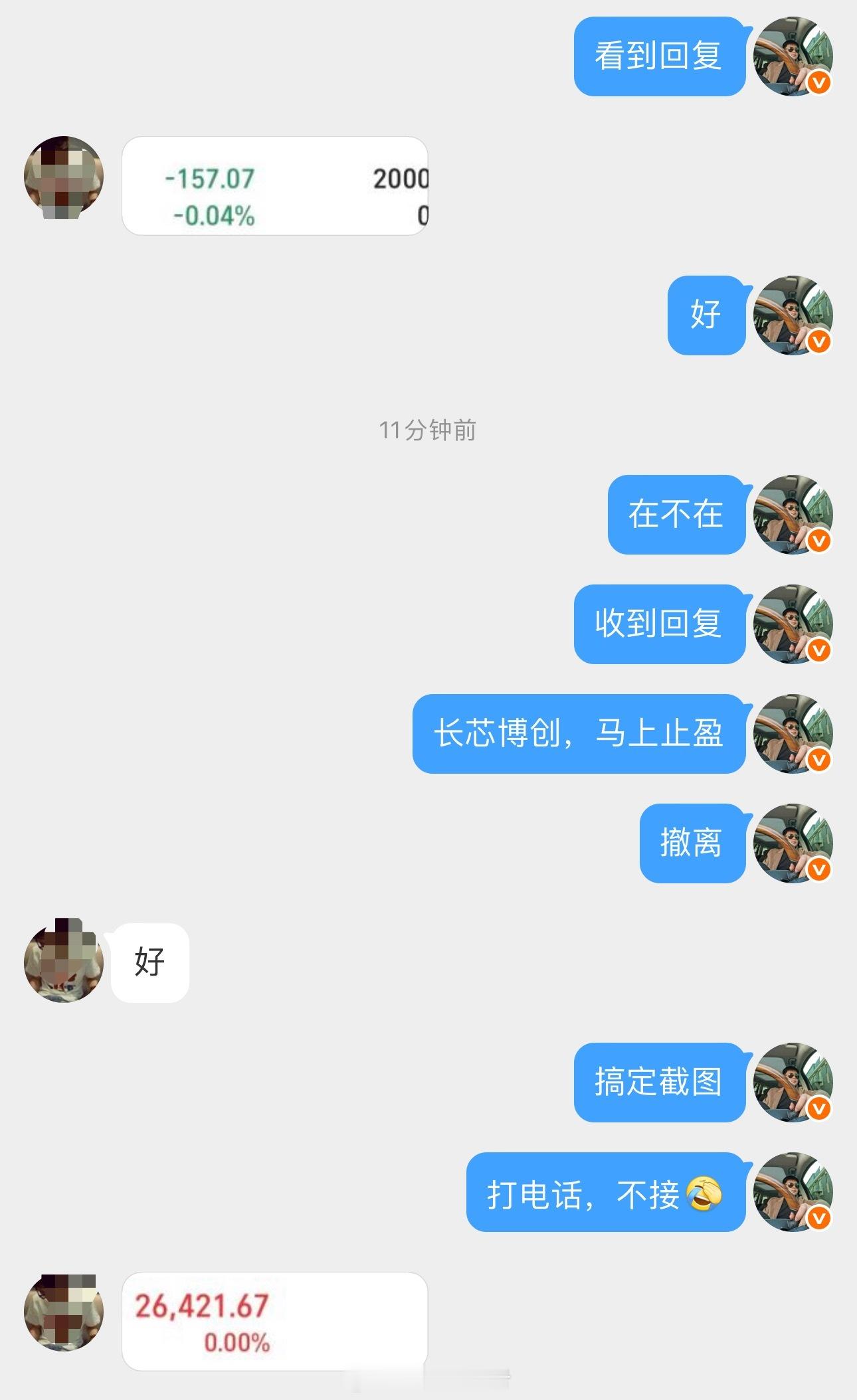
Task: Click the "11分钟前" timestamp
Action: click(x=428, y=430)
